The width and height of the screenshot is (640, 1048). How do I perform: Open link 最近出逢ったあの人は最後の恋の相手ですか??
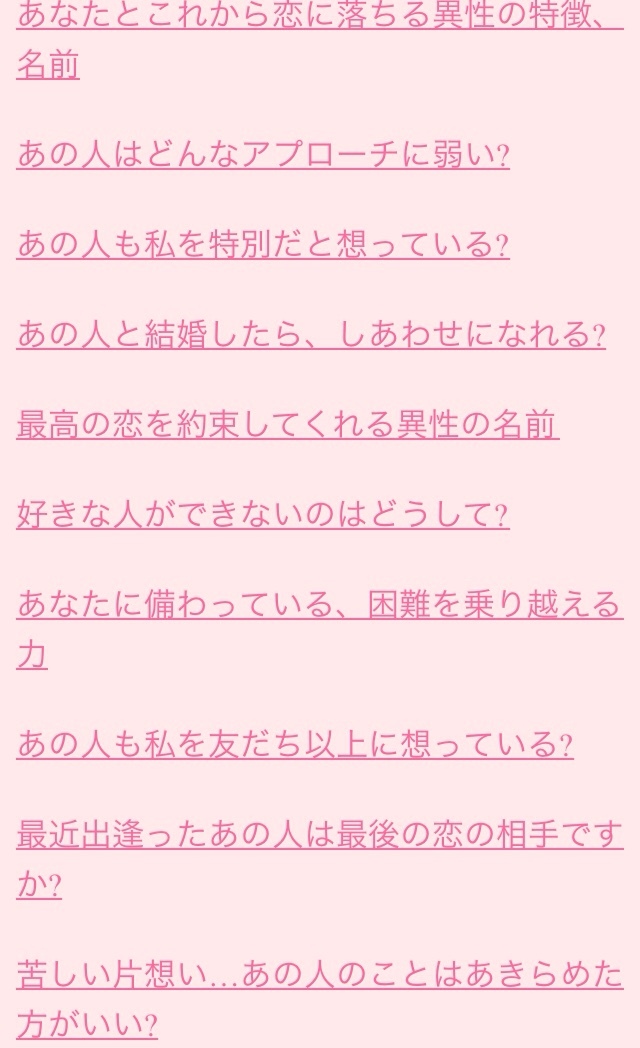coord(319,834)
